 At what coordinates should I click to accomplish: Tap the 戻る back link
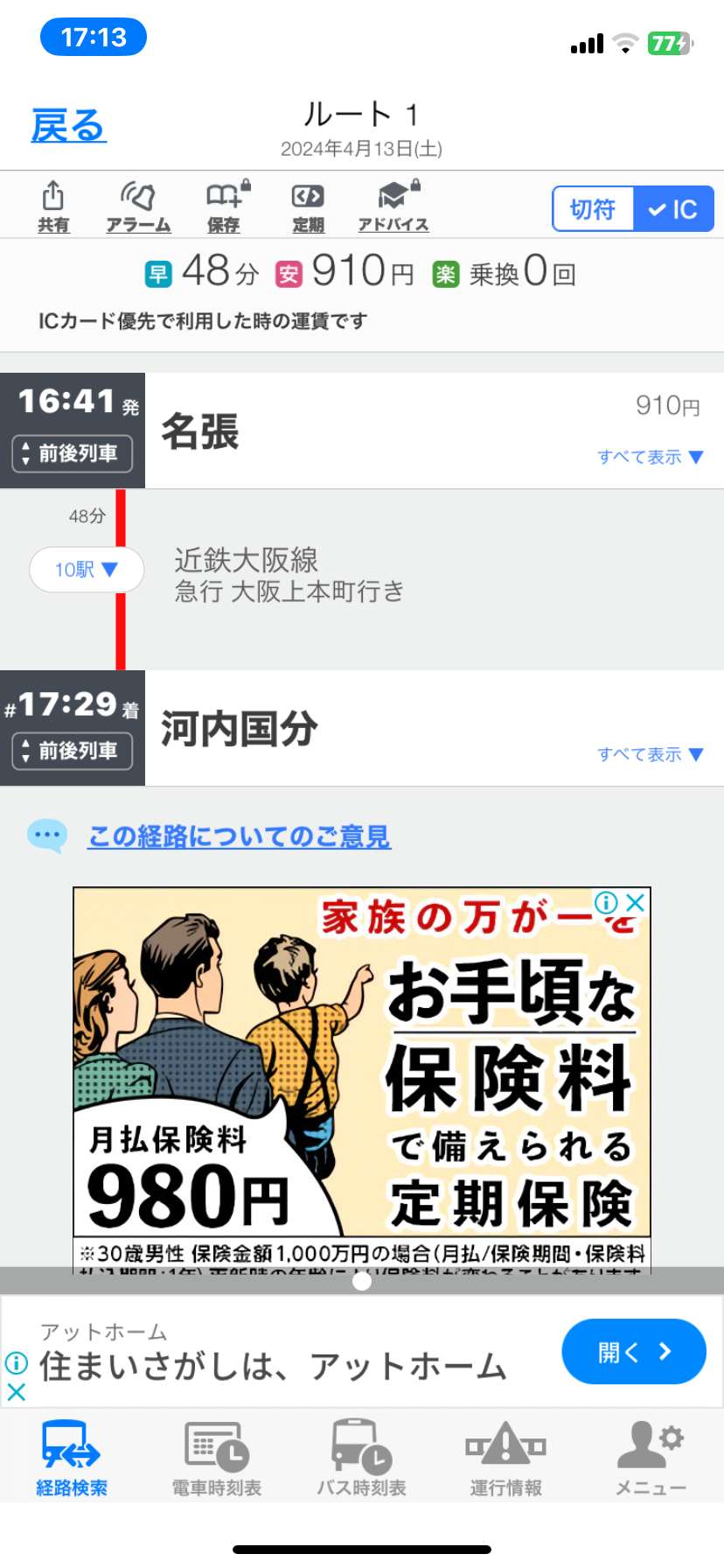68,126
